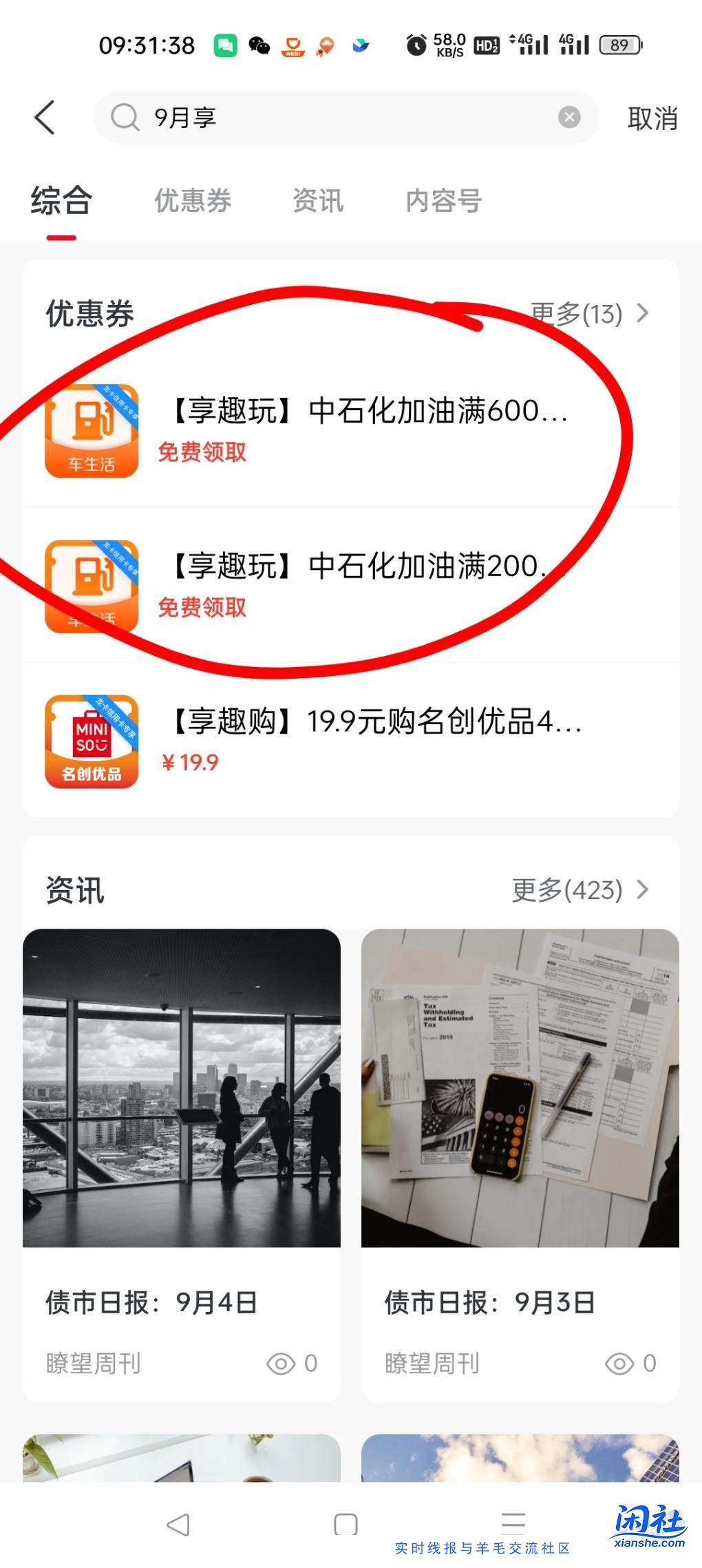This screenshot has width=702, height=1568.
Task: Switch to the 资讯 tab
Action: tap(317, 201)
